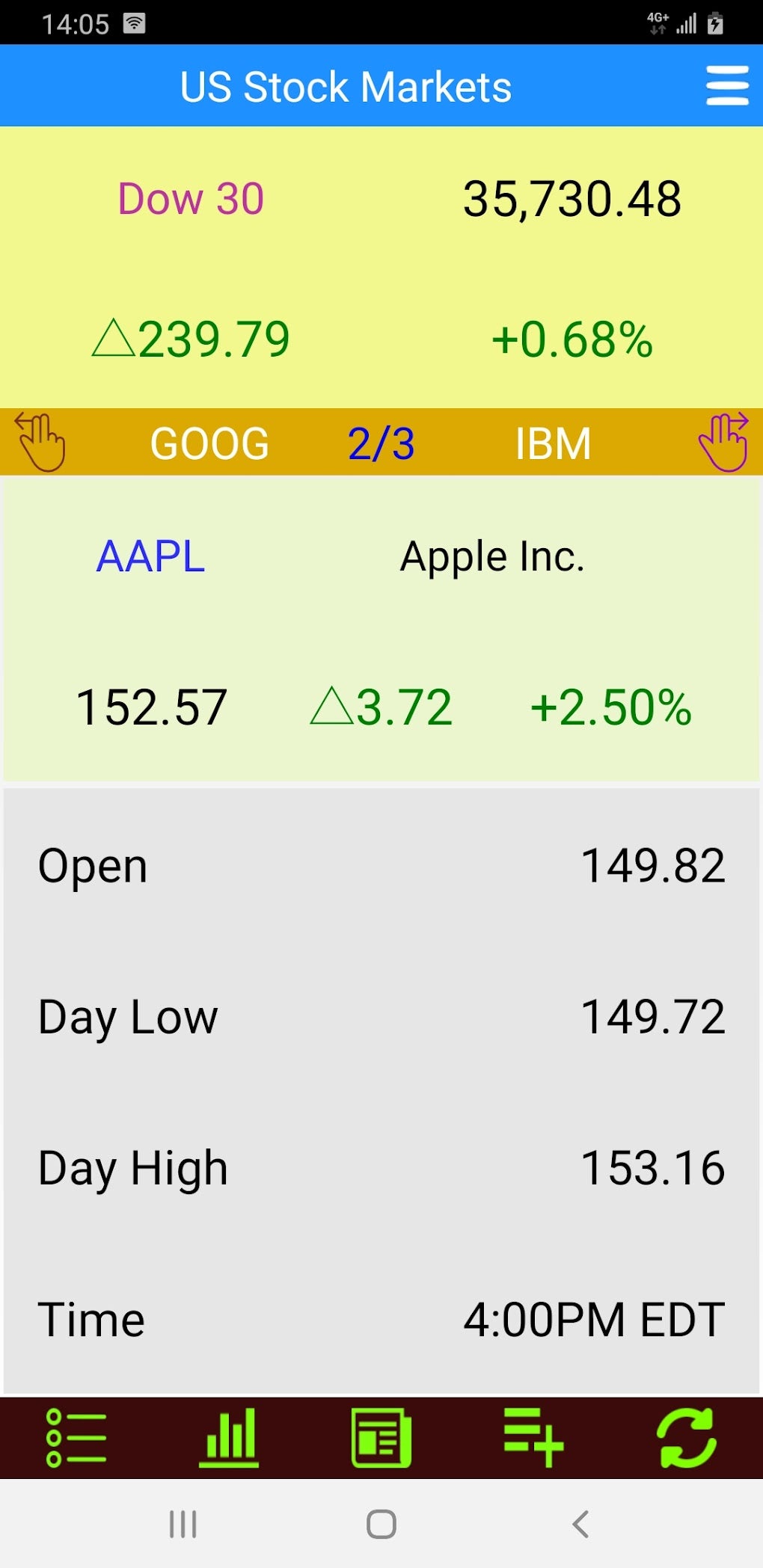
Task: Open the AAPL ticker symbol
Action: coord(150,556)
